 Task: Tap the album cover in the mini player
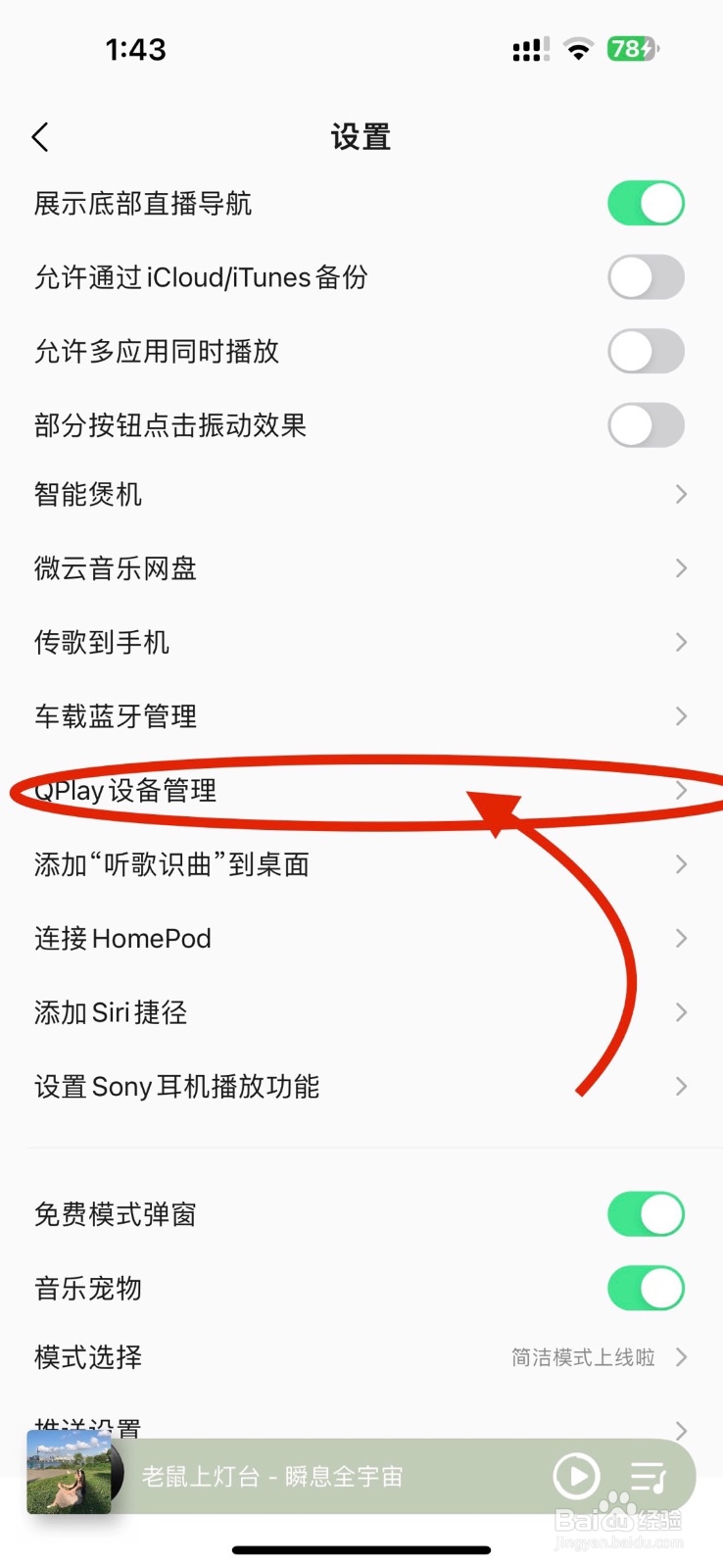69,1475
